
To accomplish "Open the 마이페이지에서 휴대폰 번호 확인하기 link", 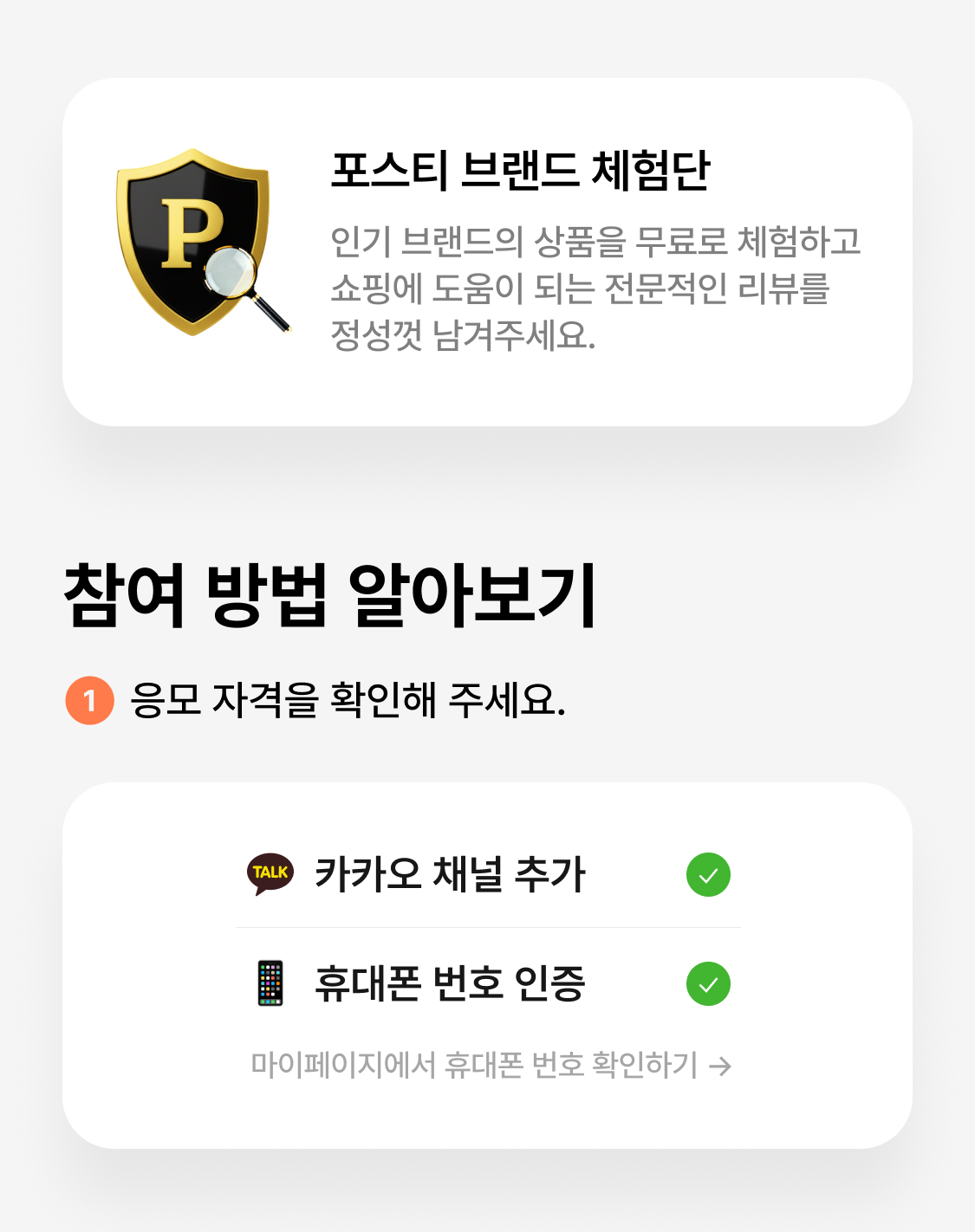I will [x=491, y=1065].
